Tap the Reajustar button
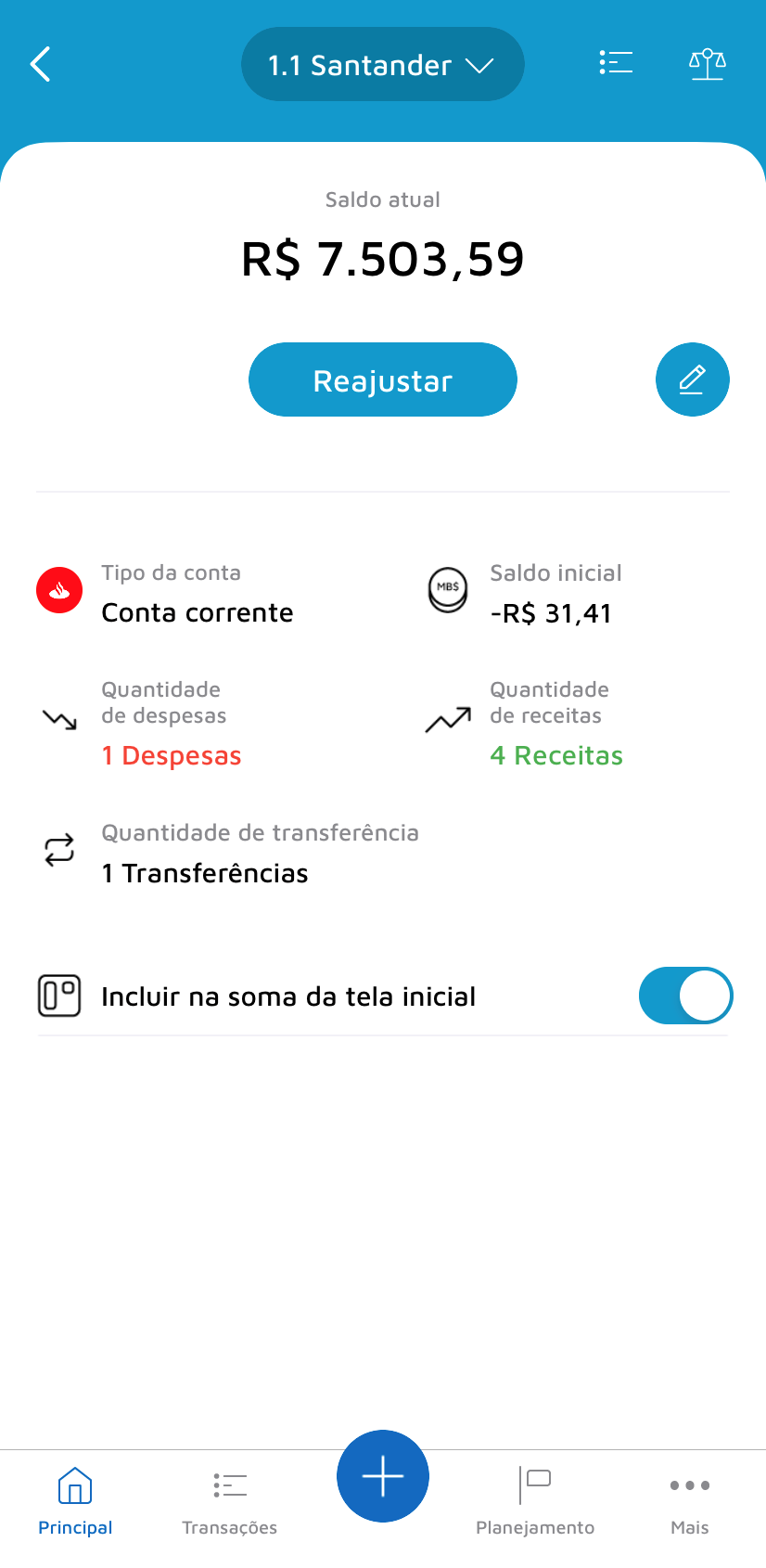This screenshot has width=766, height=1568. pos(382,380)
